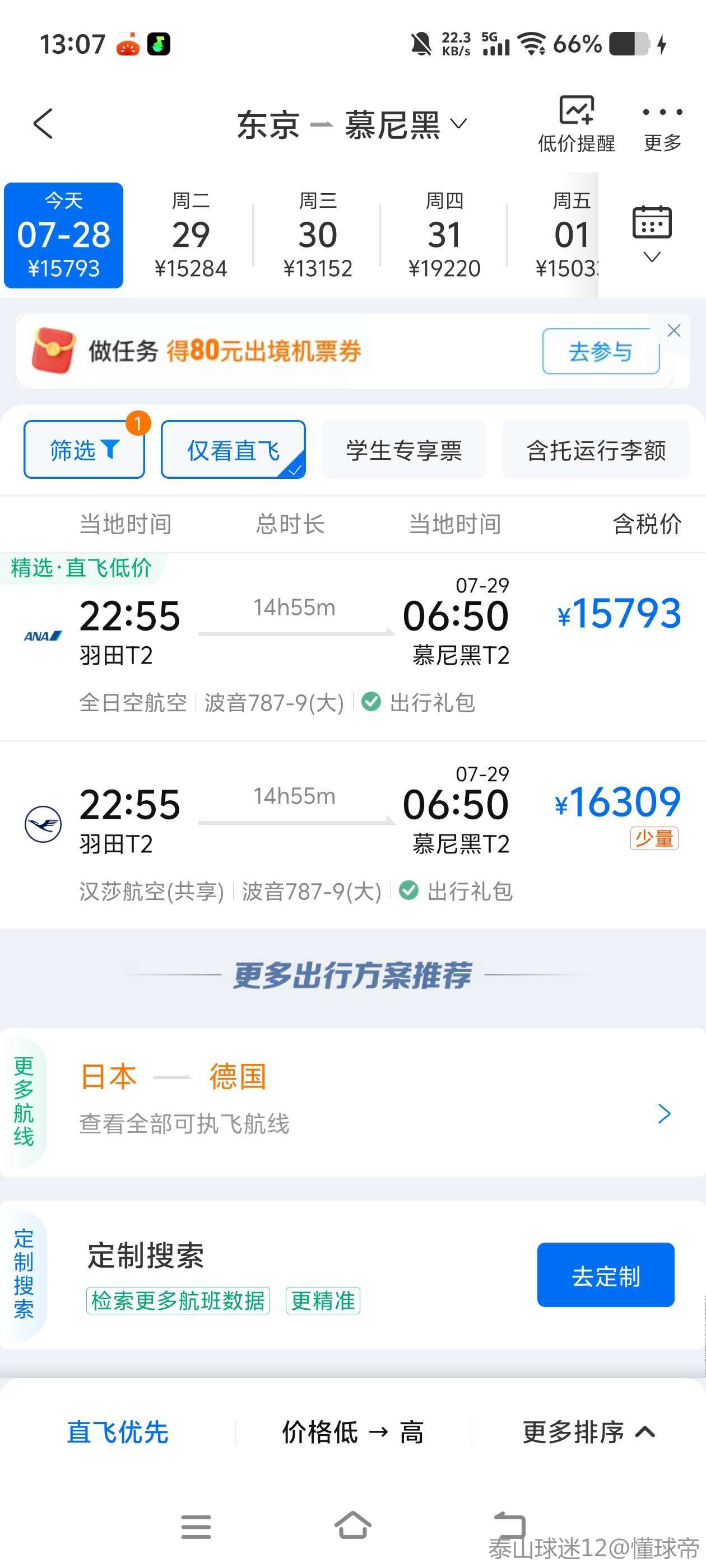Image resolution: width=706 pixels, height=1568 pixels.
Task: Expand the 更多排序 sorting options
Action: [588, 1432]
